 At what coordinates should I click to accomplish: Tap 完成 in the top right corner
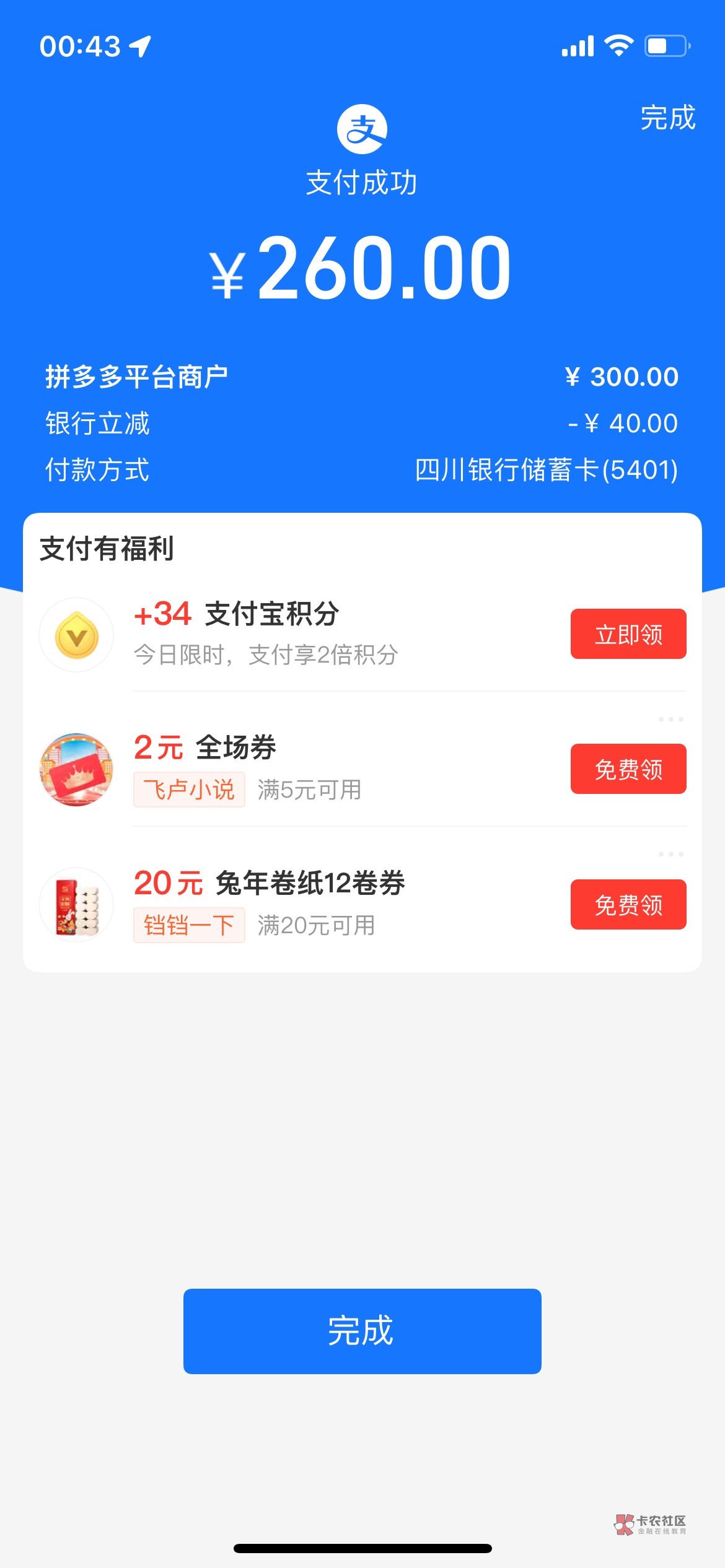point(667,118)
